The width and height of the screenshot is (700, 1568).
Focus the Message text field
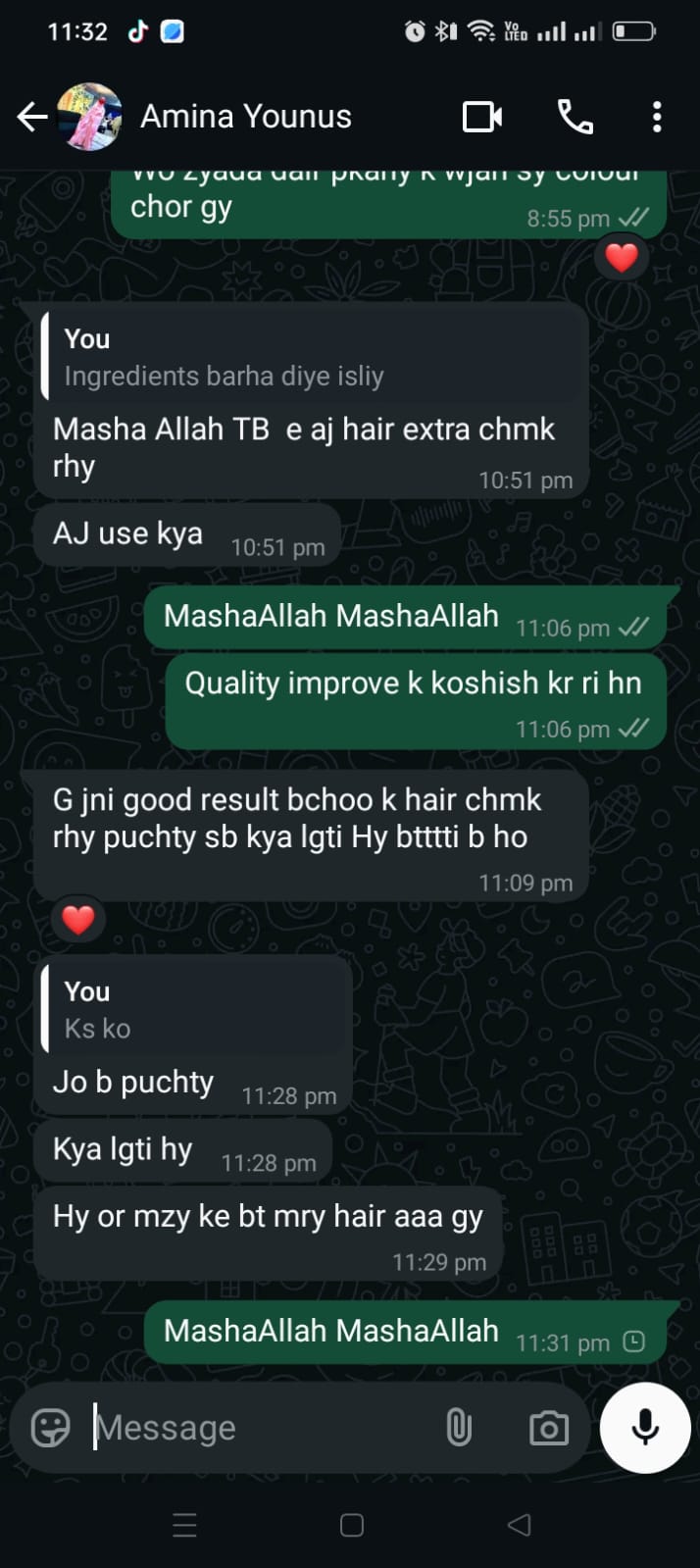pos(255,1428)
